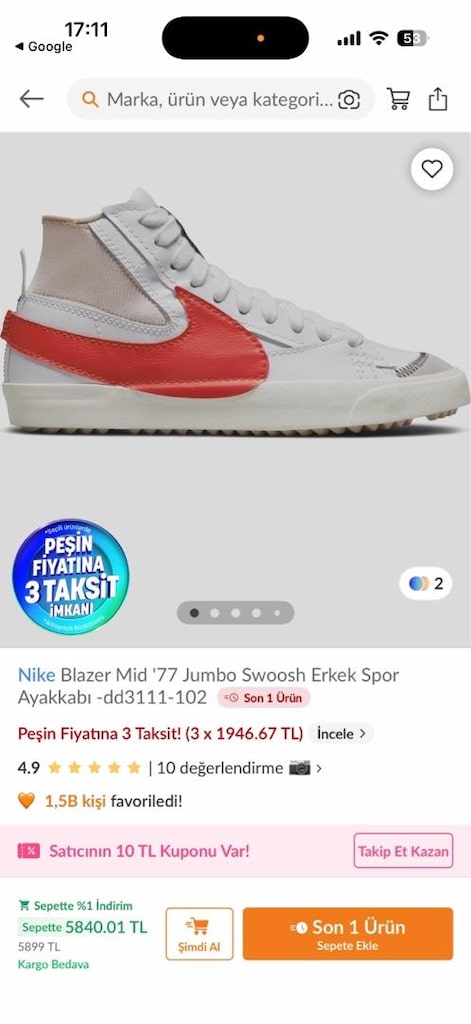Share this product
The width and height of the screenshot is (471, 1024).
pyautogui.click(x=438, y=99)
